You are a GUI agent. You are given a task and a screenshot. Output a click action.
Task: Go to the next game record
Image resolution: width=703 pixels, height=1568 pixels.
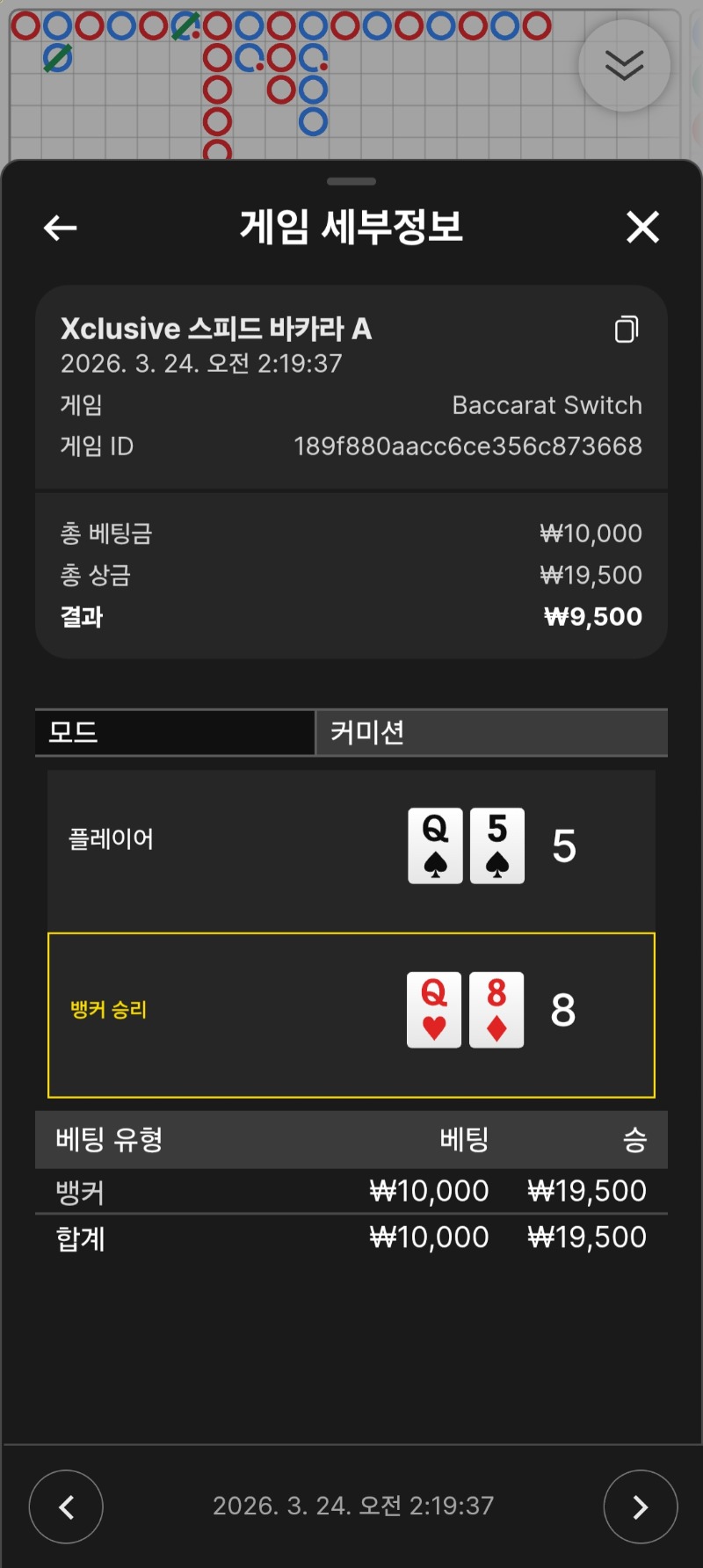pyautogui.click(x=640, y=1506)
